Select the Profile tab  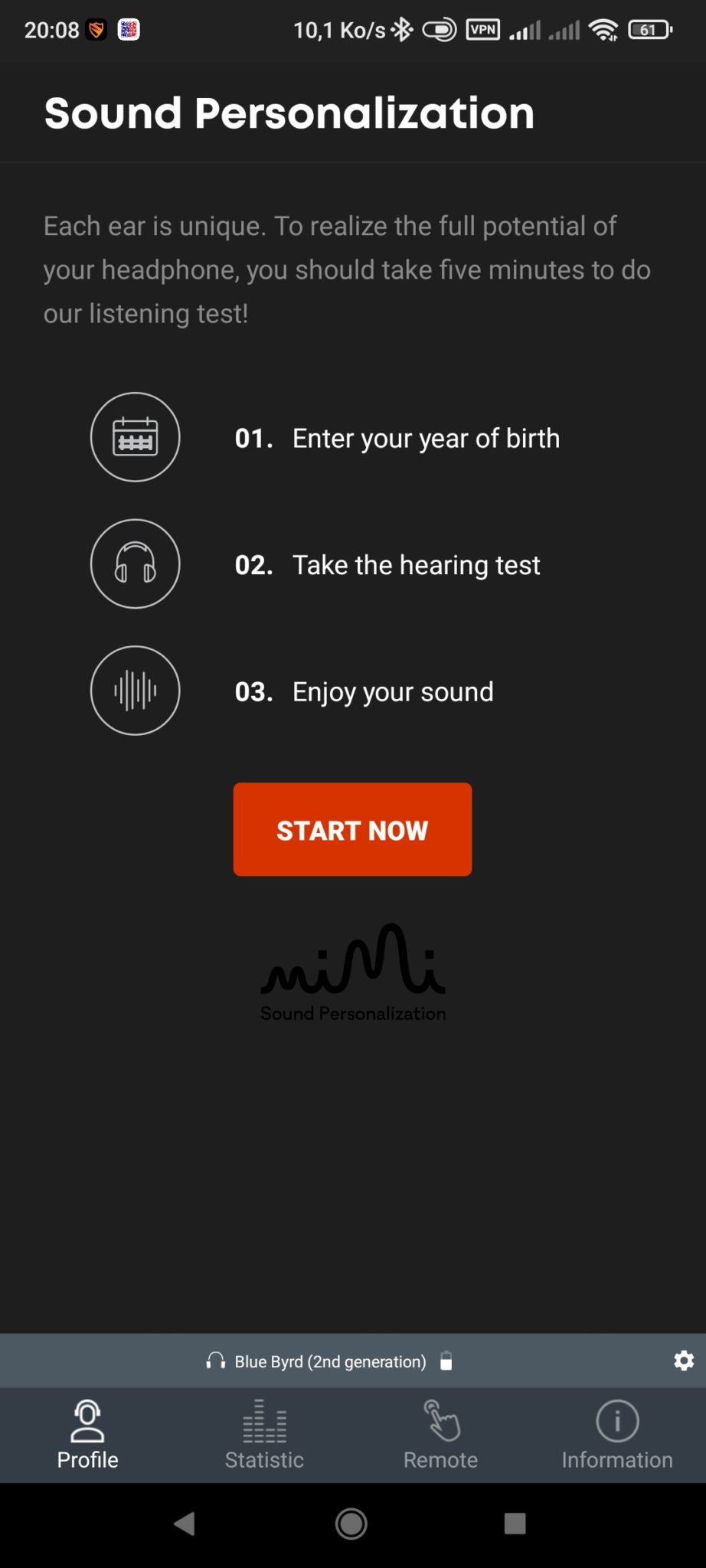(88, 1435)
